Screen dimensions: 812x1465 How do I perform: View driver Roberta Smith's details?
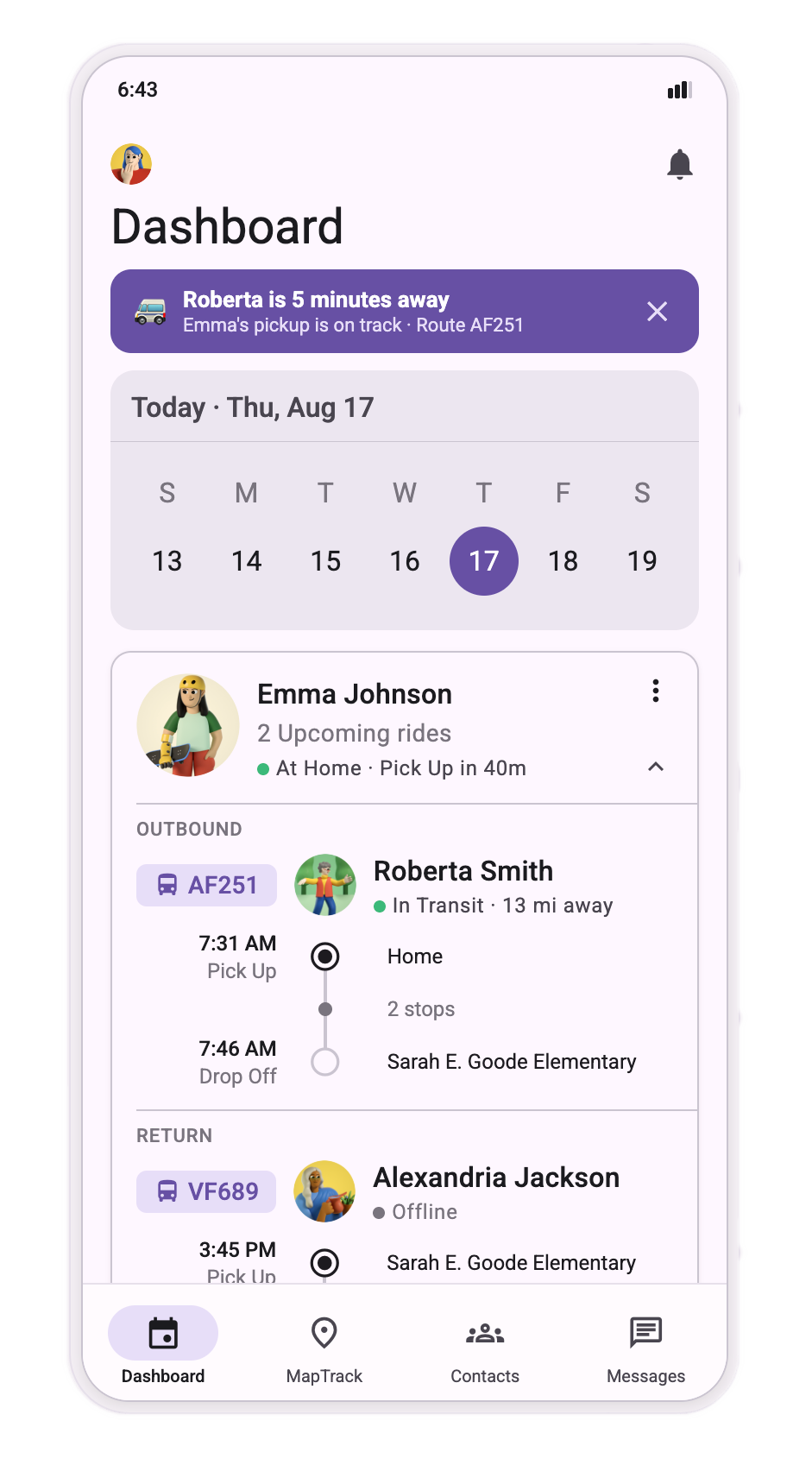point(463,871)
